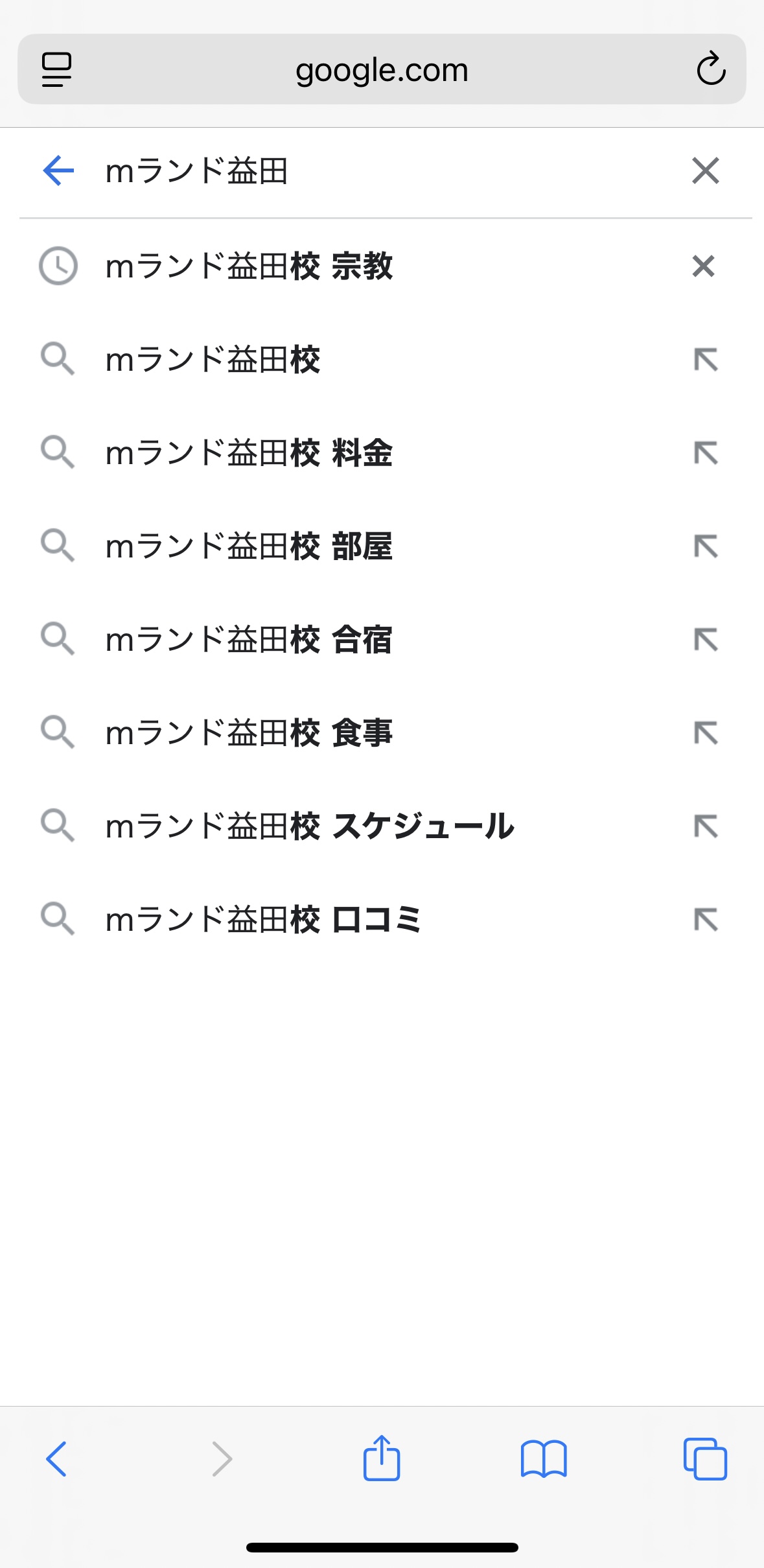Tap the blue back arrow beside search field
Viewport: 764px width, 1568px height.
click(x=58, y=171)
